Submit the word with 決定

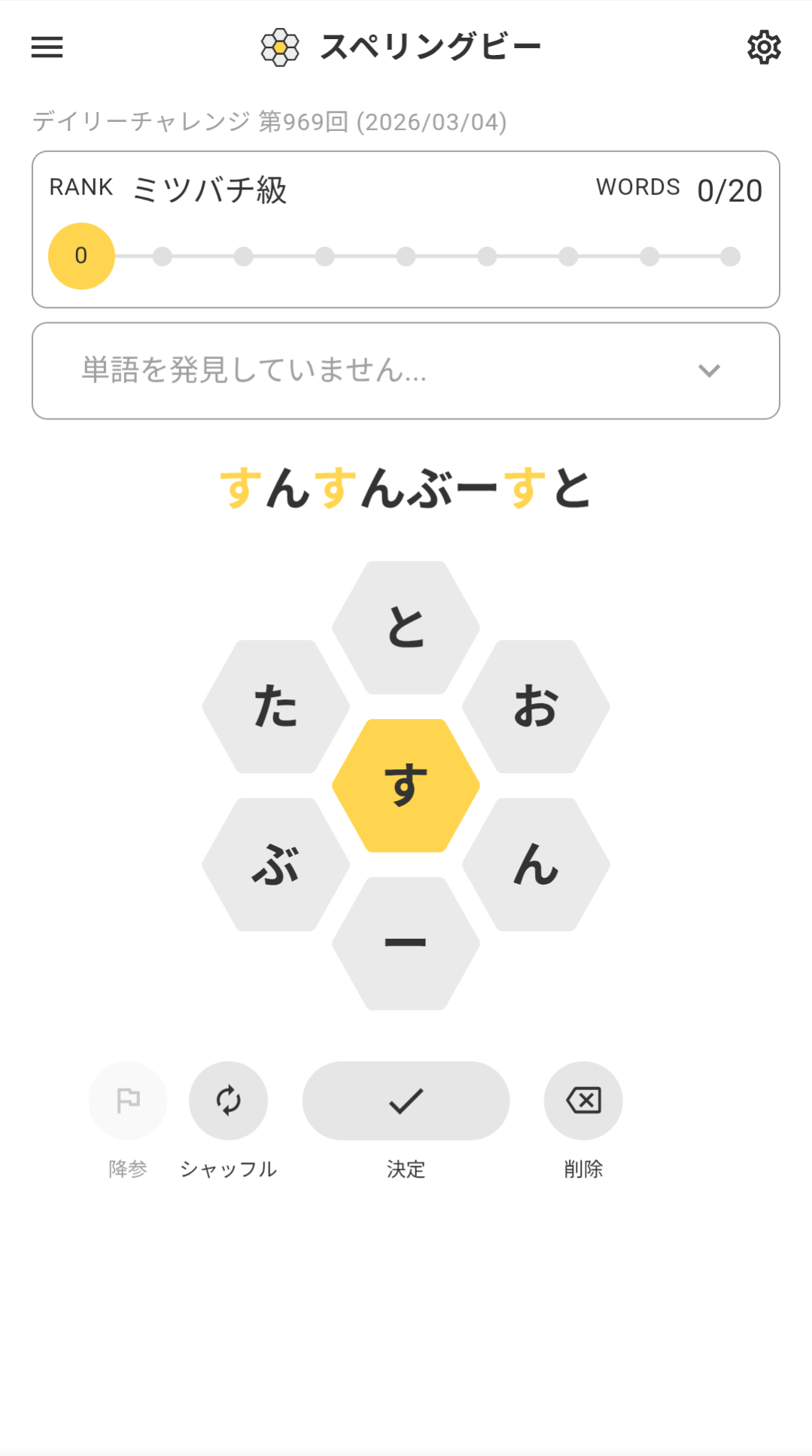(x=406, y=1101)
